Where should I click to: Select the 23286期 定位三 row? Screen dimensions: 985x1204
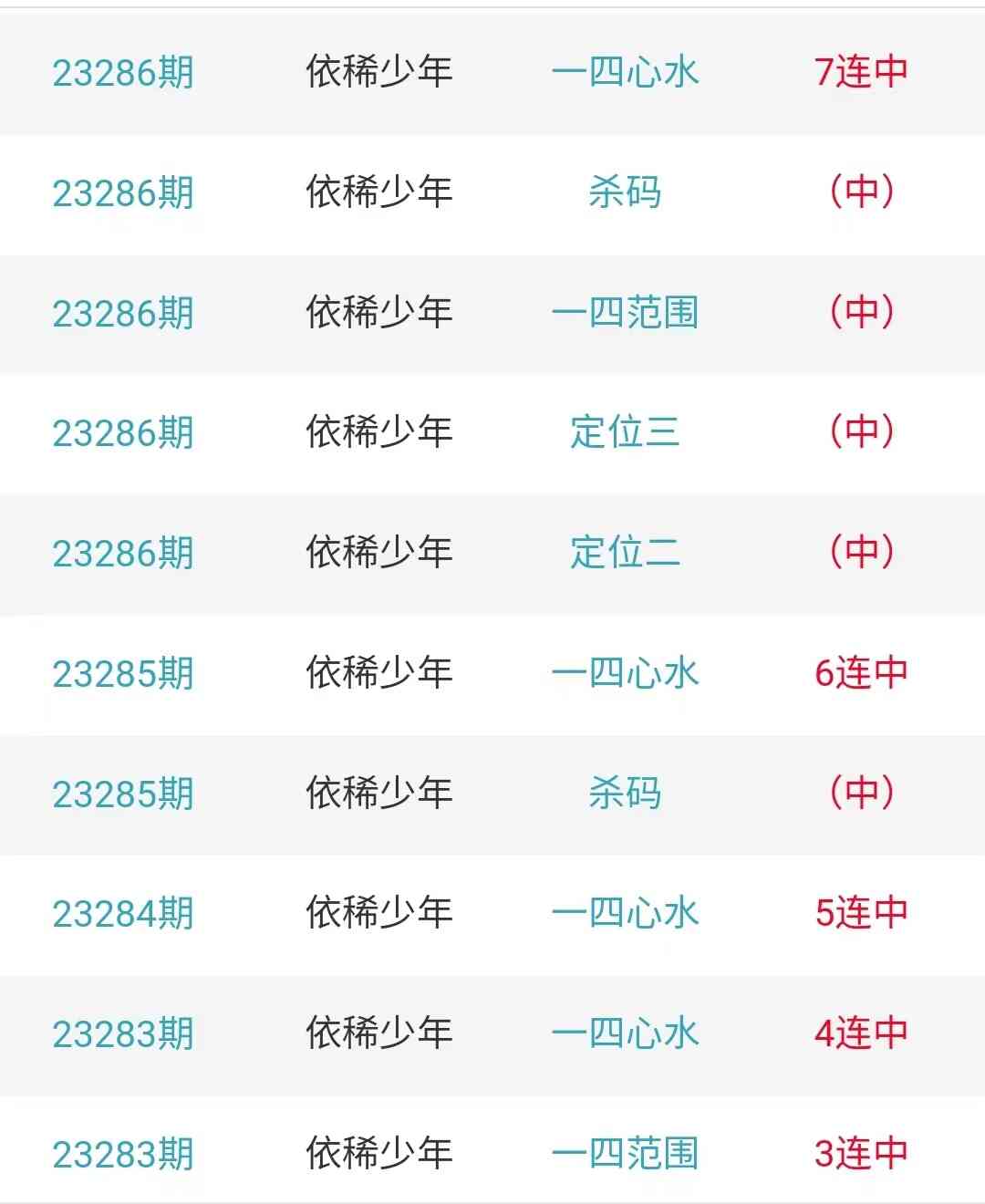pyautogui.click(x=625, y=432)
